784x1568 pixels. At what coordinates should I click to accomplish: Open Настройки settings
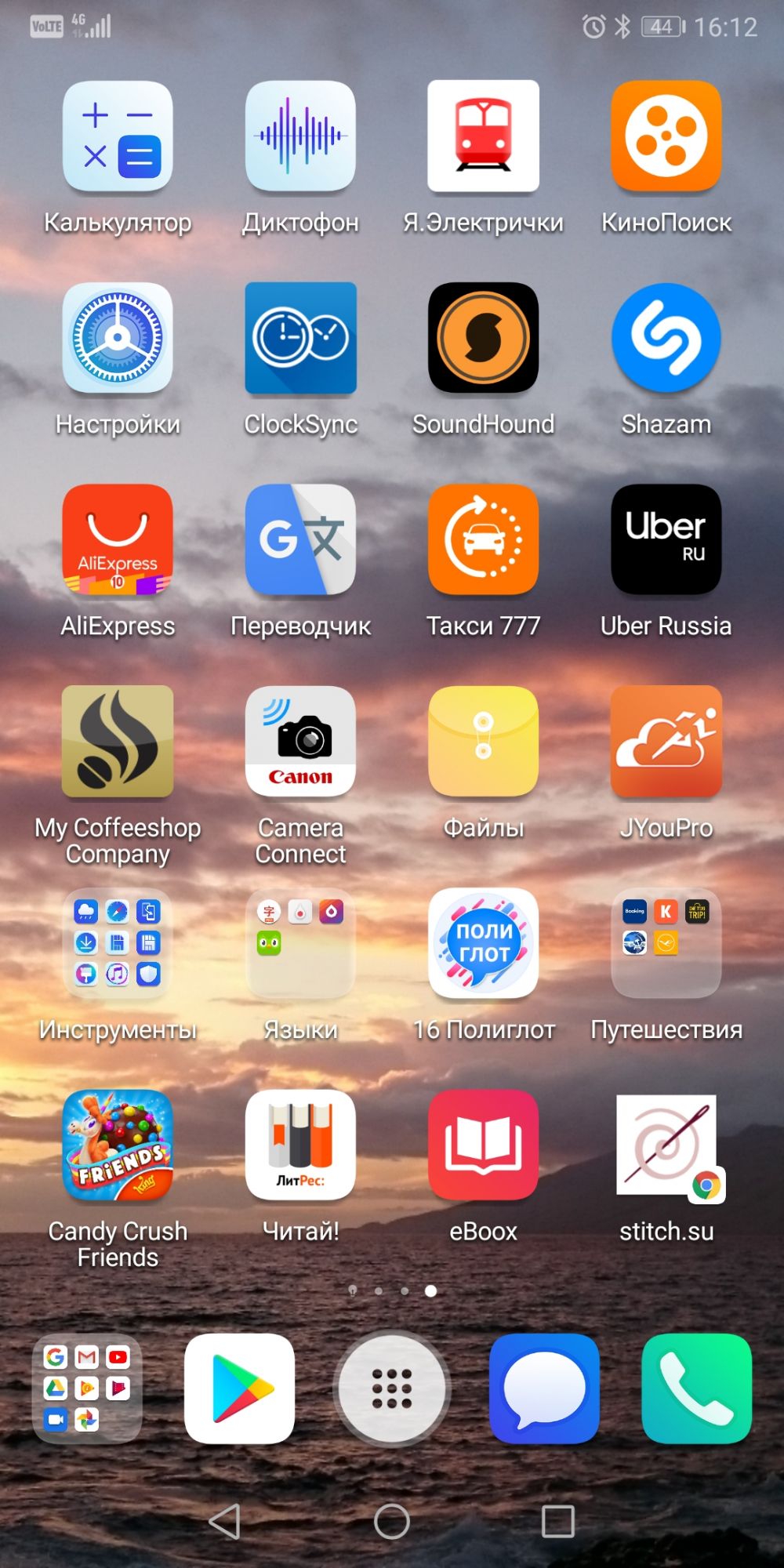(x=118, y=338)
